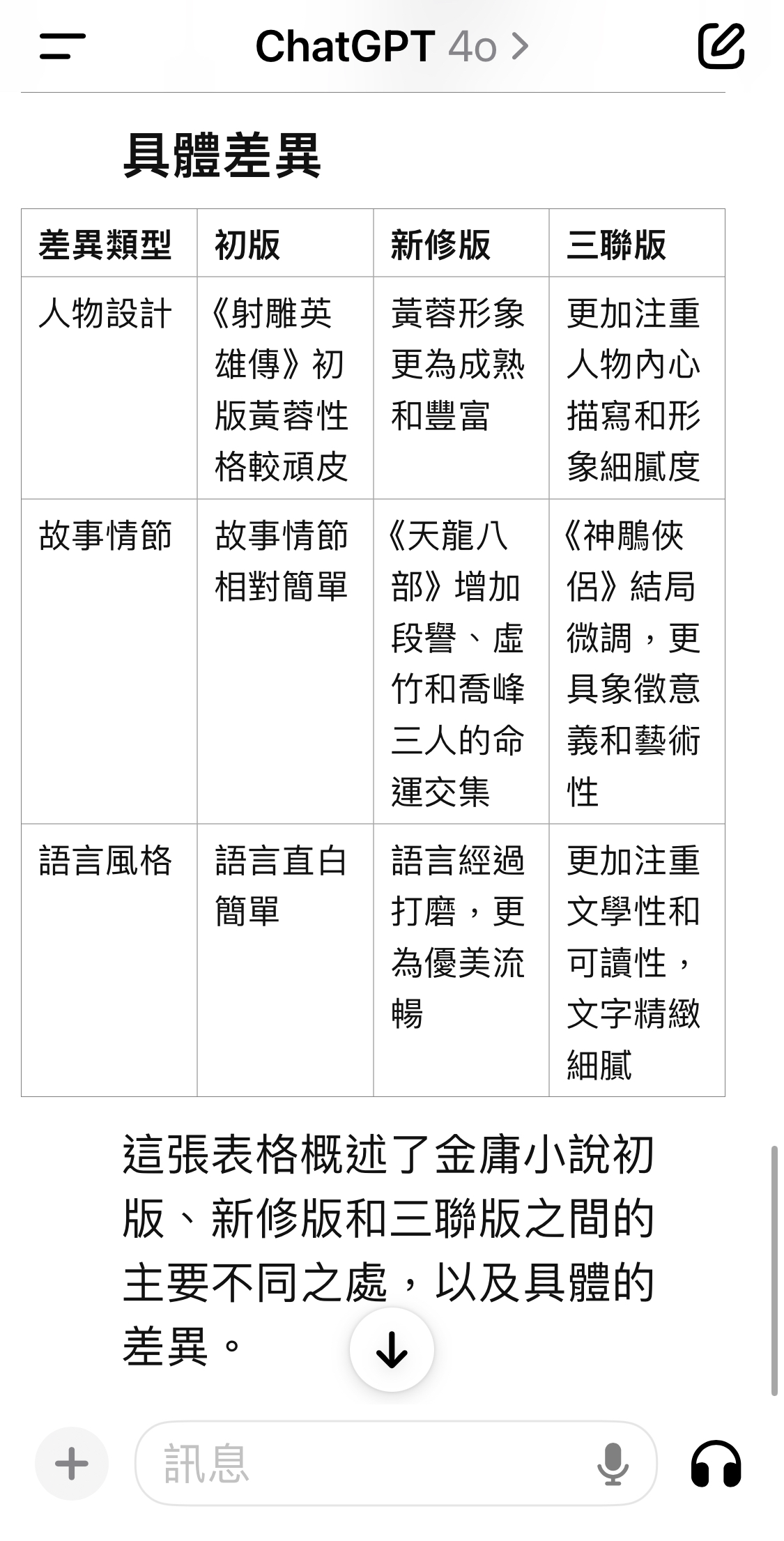The image size is (784, 1541).
Task: Jump to latest message with down arrow
Action: coord(392,1350)
